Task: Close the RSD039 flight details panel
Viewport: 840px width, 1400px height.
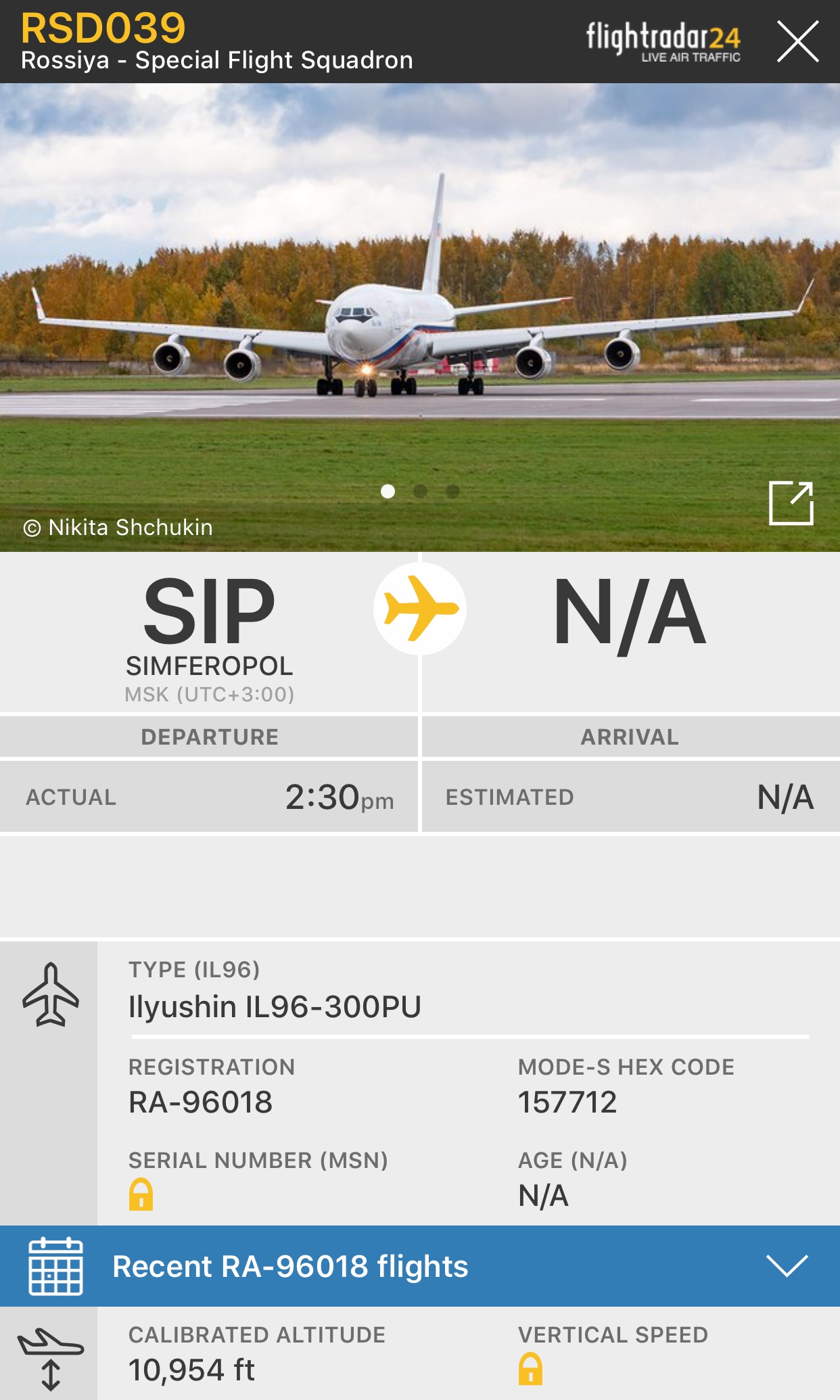Action: point(797,41)
